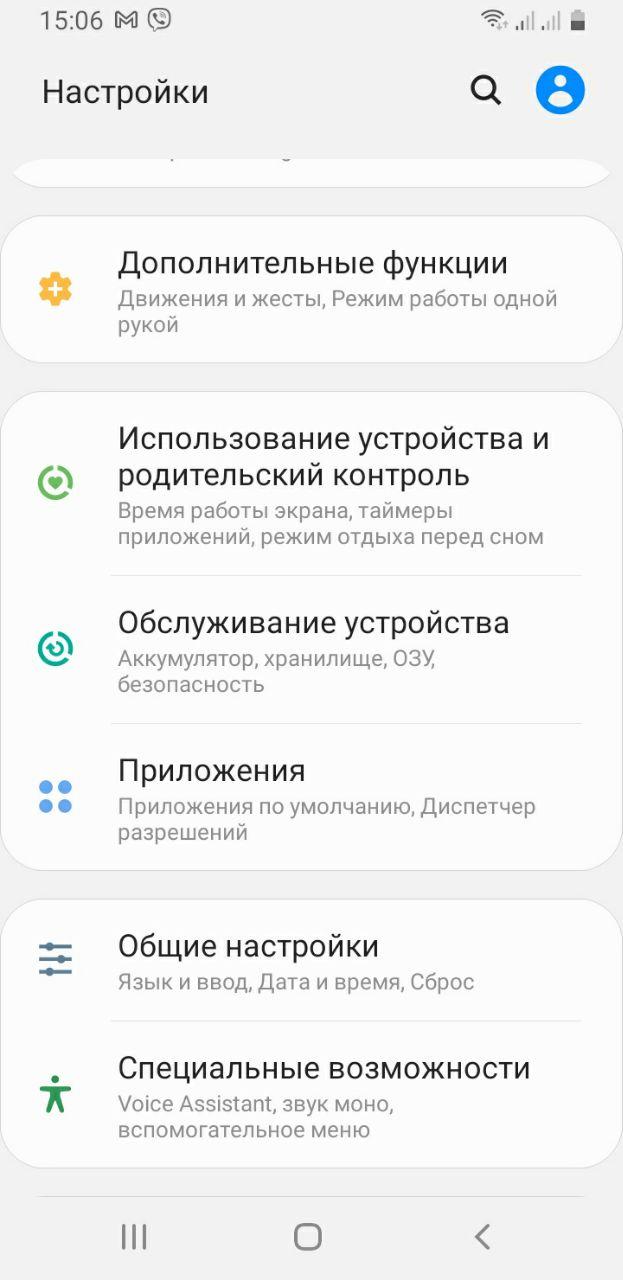Open Специальные возможности
623x1280 pixels.
coord(311,1095)
